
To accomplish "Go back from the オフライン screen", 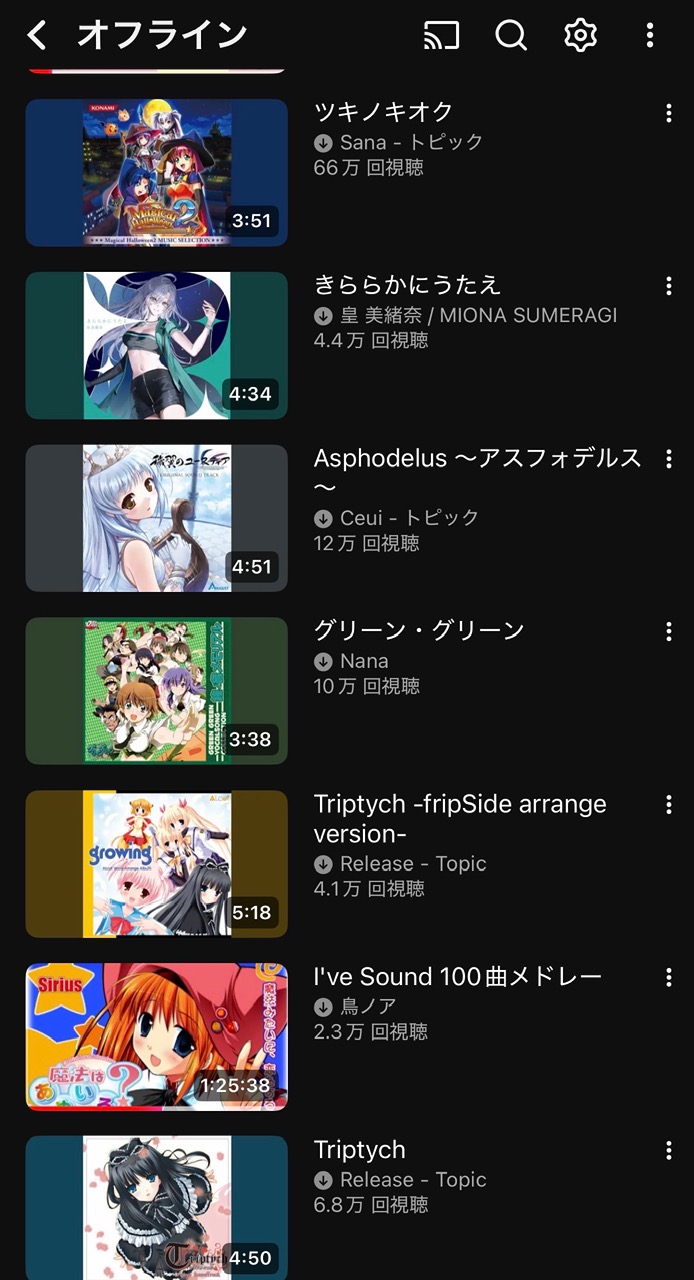I will (37, 36).
